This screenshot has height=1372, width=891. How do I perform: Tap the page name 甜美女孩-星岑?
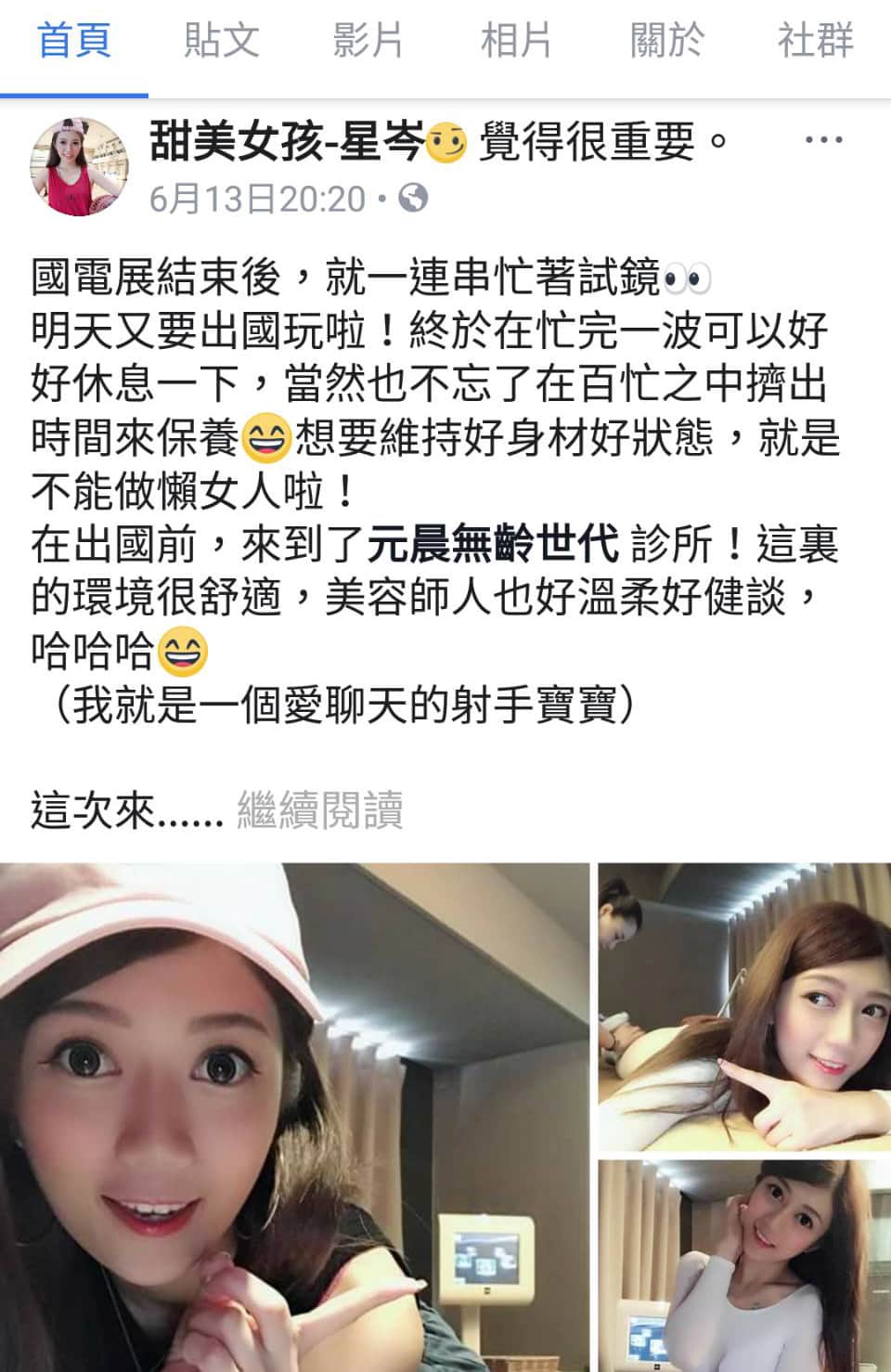286,141
